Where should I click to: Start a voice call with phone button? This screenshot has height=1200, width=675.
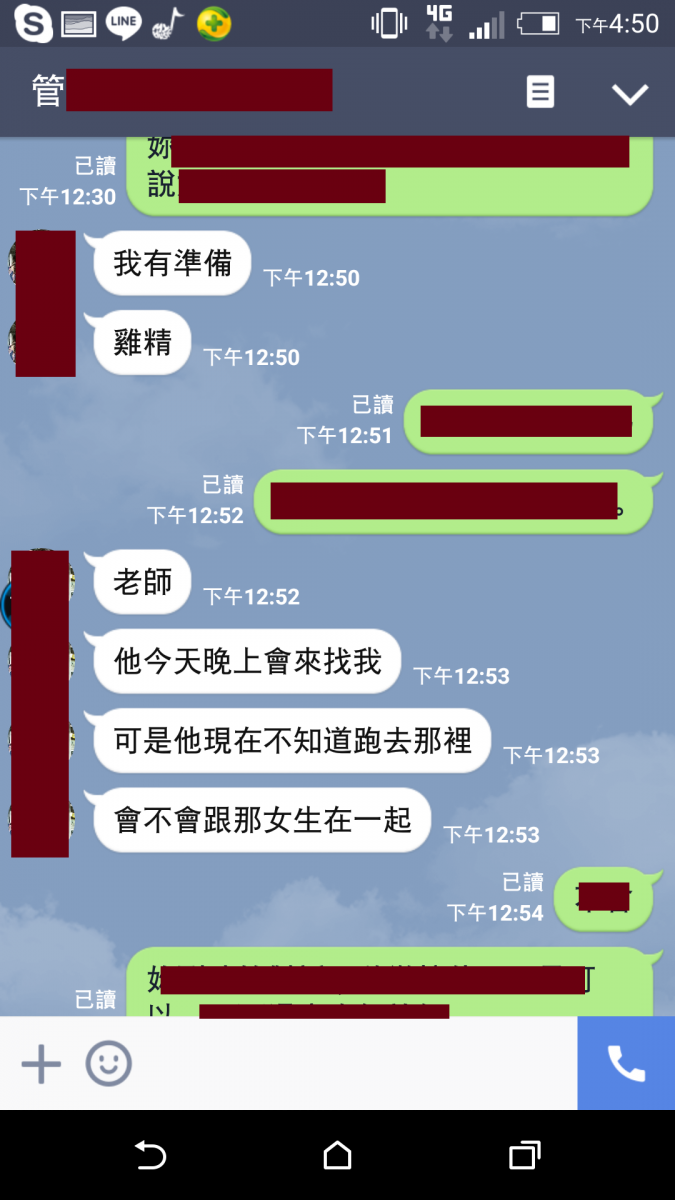pyautogui.click(x=626, y=1064)
